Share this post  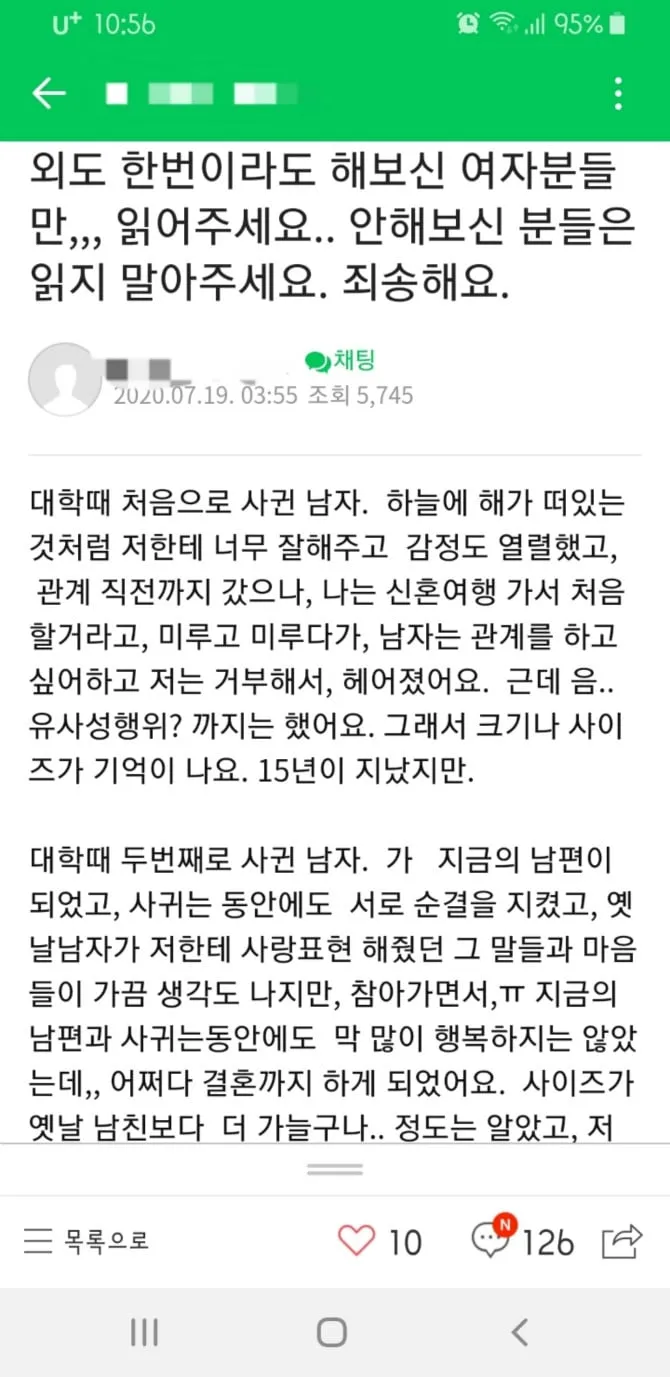pyautogui.click(x=621, y=1242)
